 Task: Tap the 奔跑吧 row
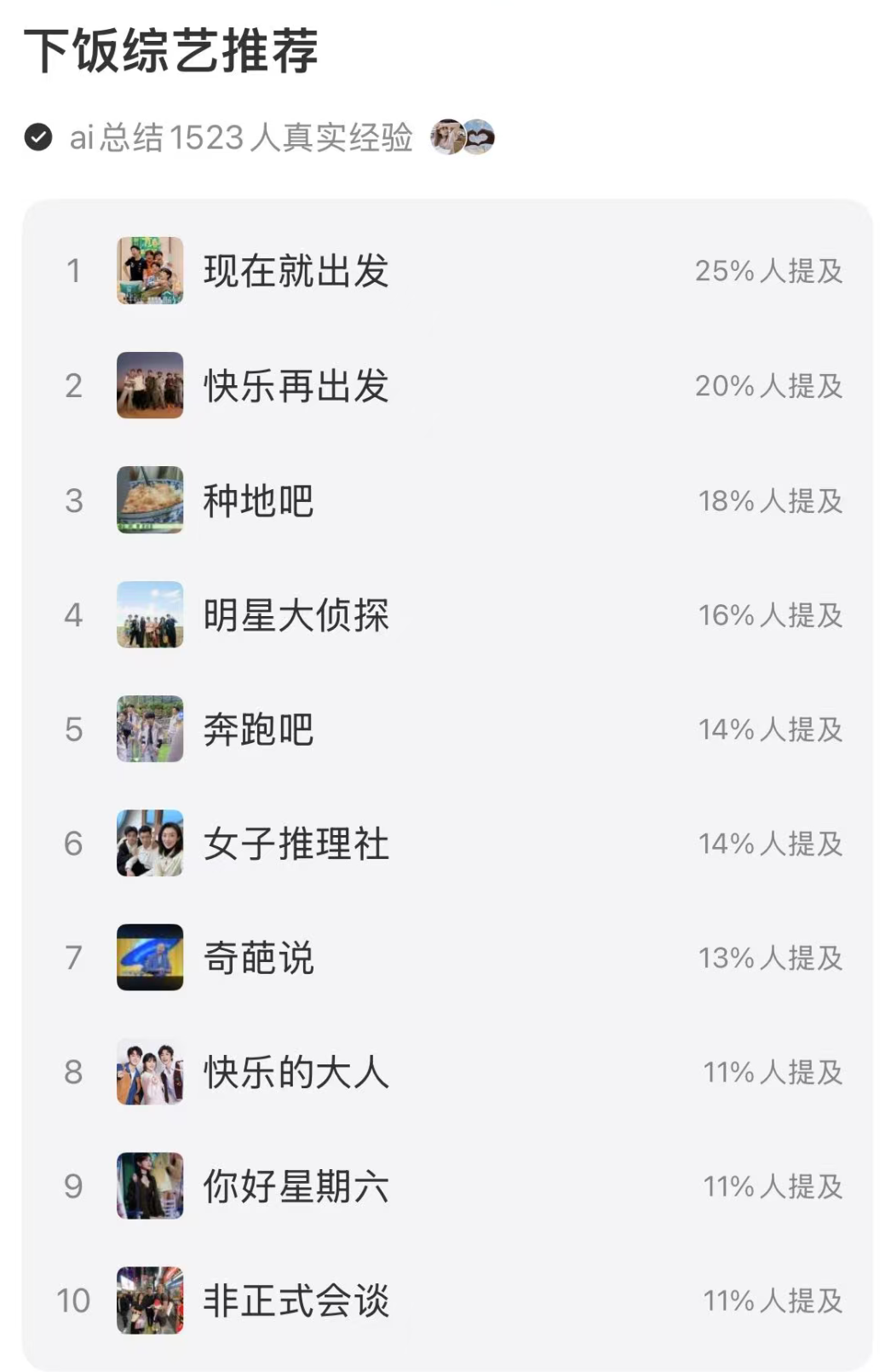[x=258, y=729]
